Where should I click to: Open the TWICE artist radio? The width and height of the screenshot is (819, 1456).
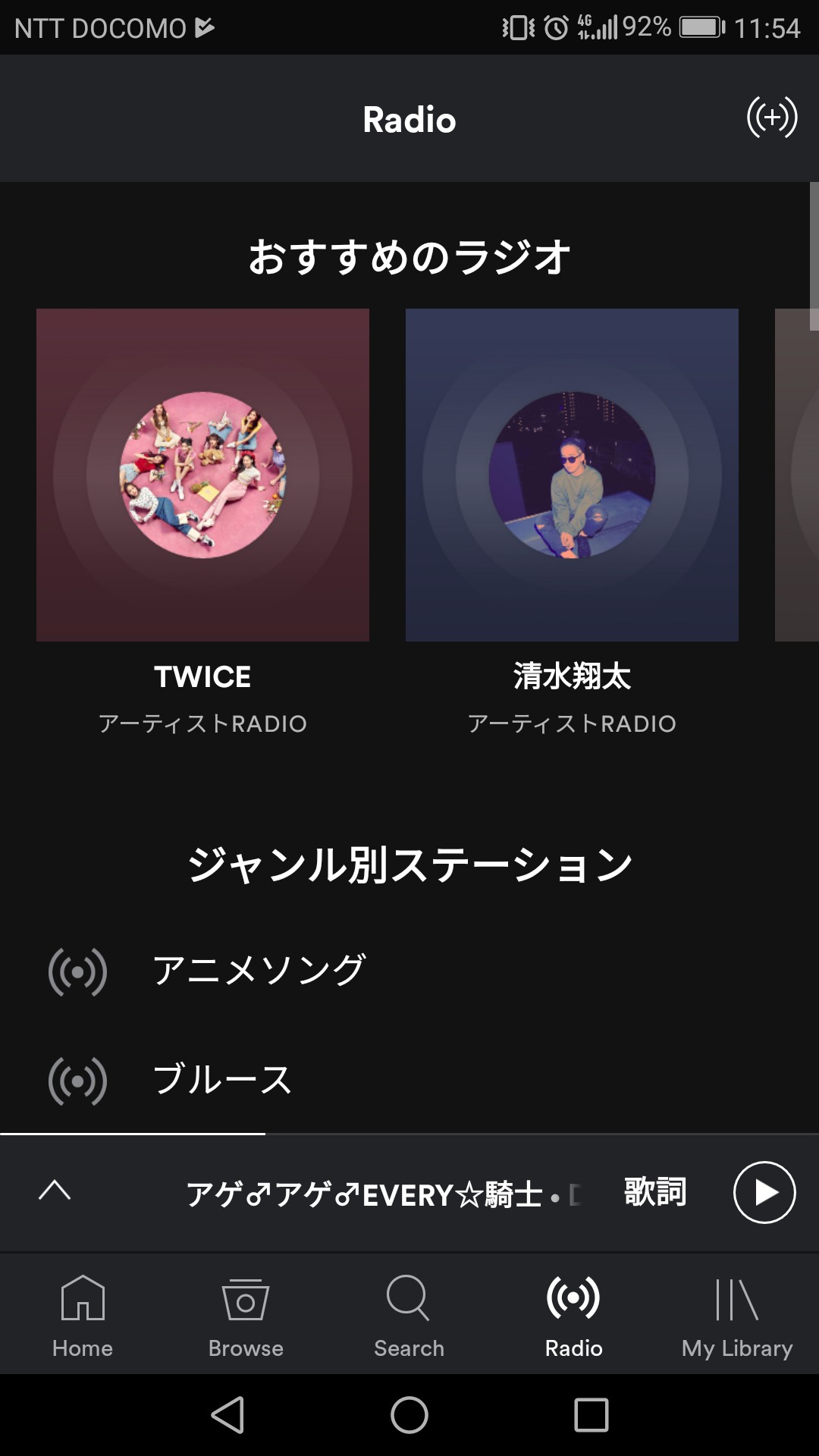point(202,475)
